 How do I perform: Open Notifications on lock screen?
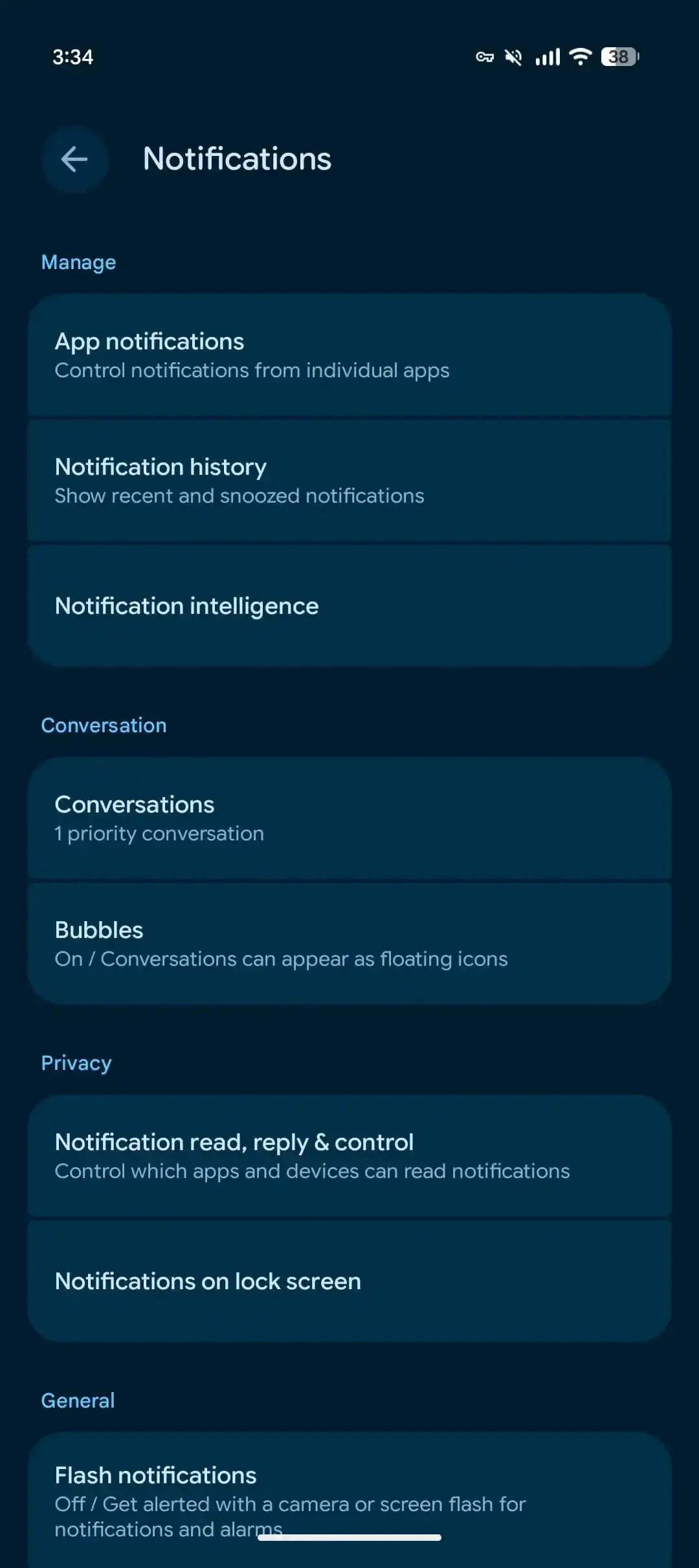point(349,1281)
